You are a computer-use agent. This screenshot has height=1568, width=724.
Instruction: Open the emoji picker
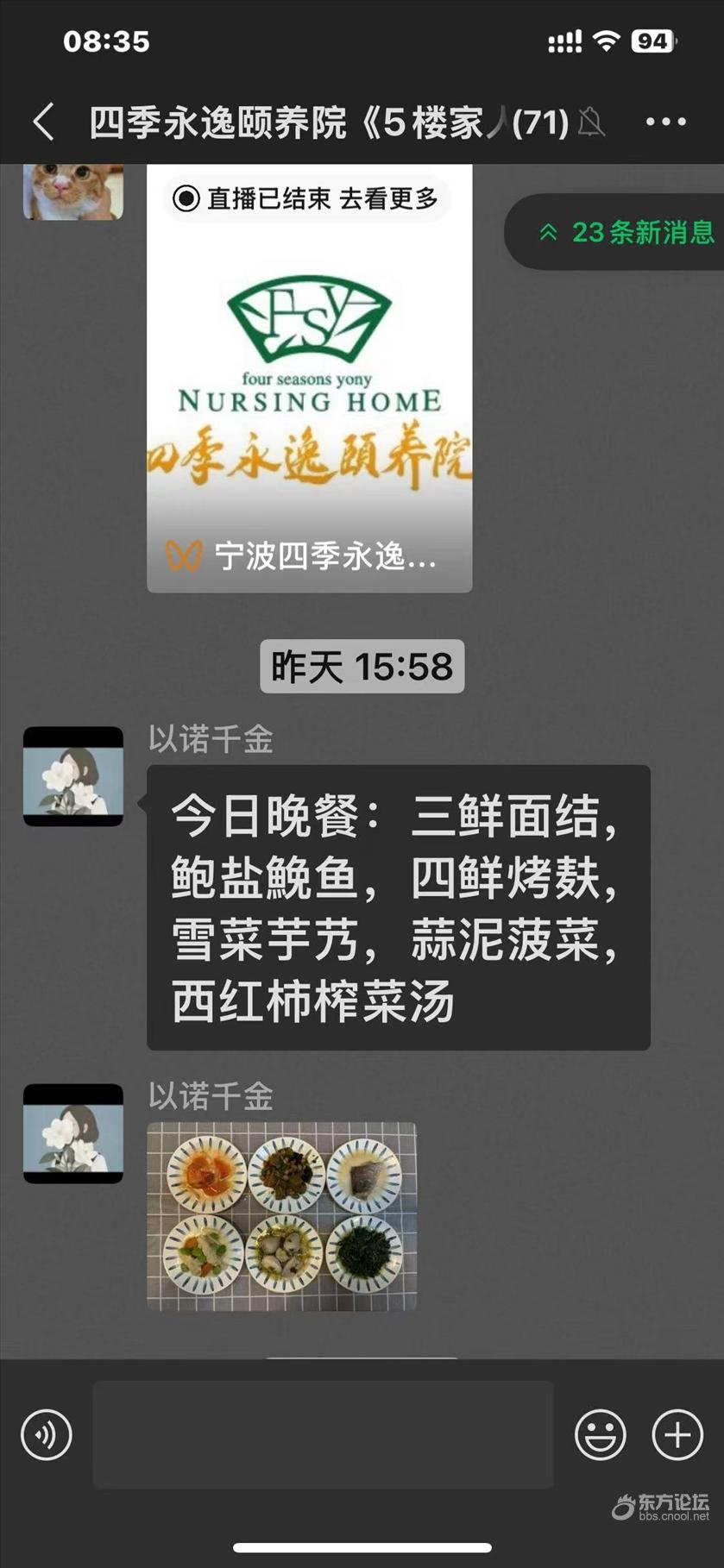coord(600,1434)
